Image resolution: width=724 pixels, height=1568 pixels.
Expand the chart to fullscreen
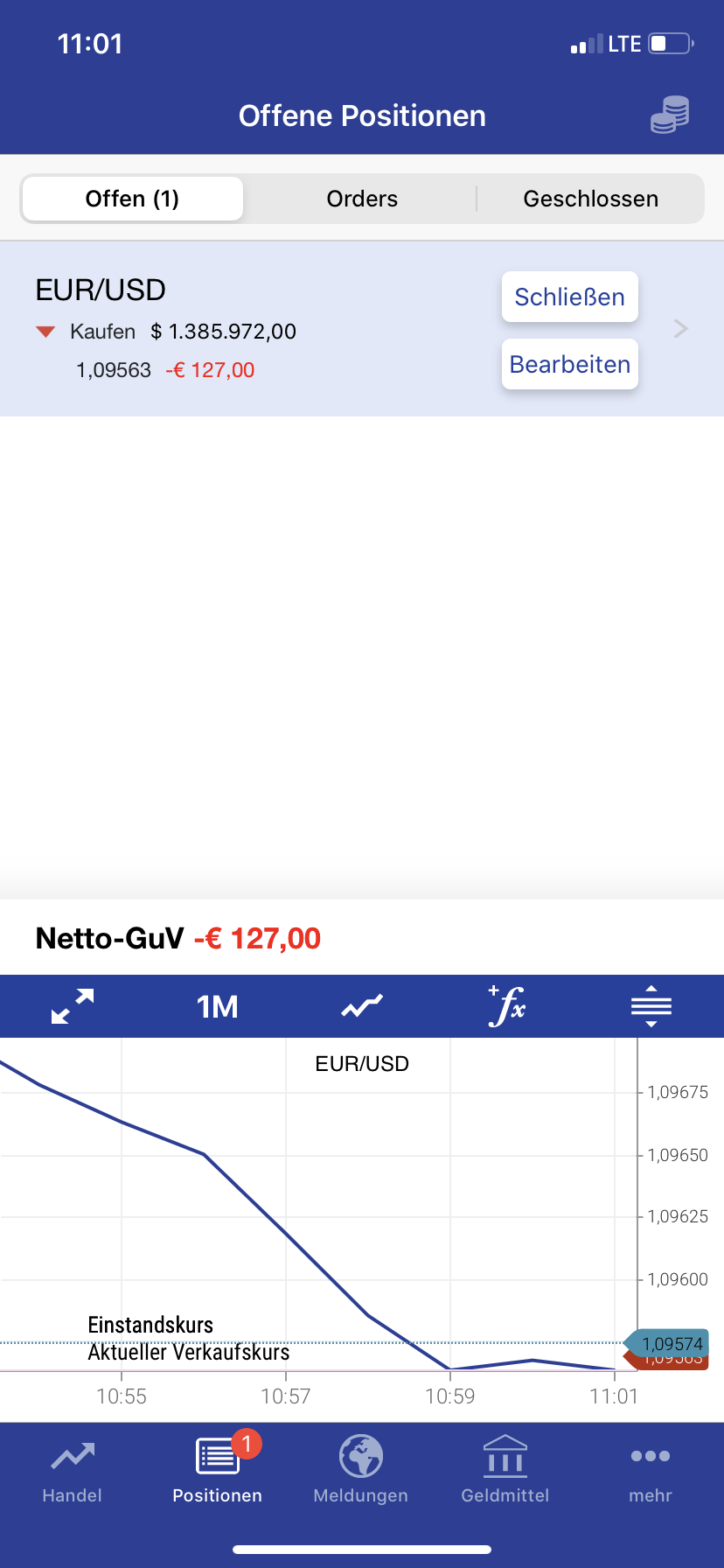click(73, 1006)
